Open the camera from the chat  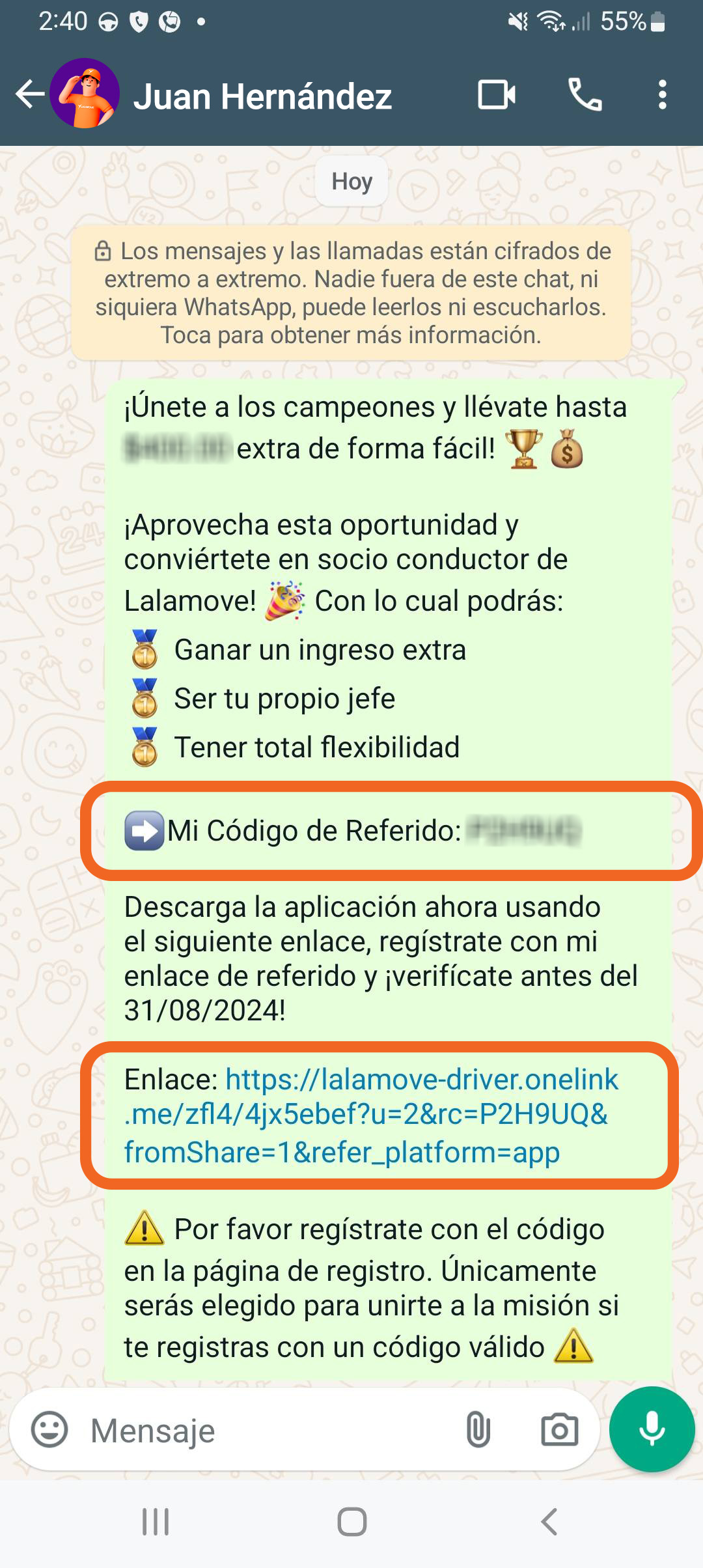pos(559,1430)
